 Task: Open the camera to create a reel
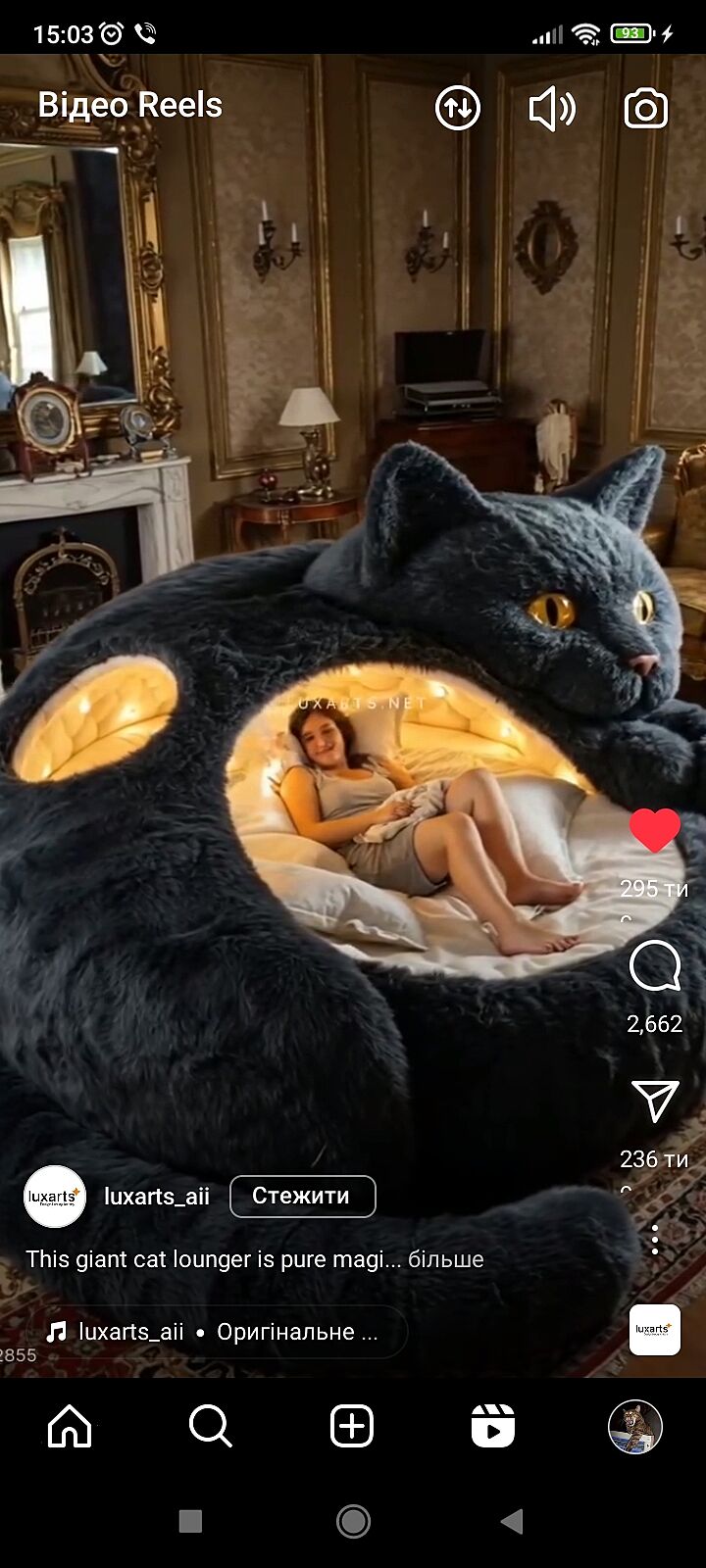(646, 109)
